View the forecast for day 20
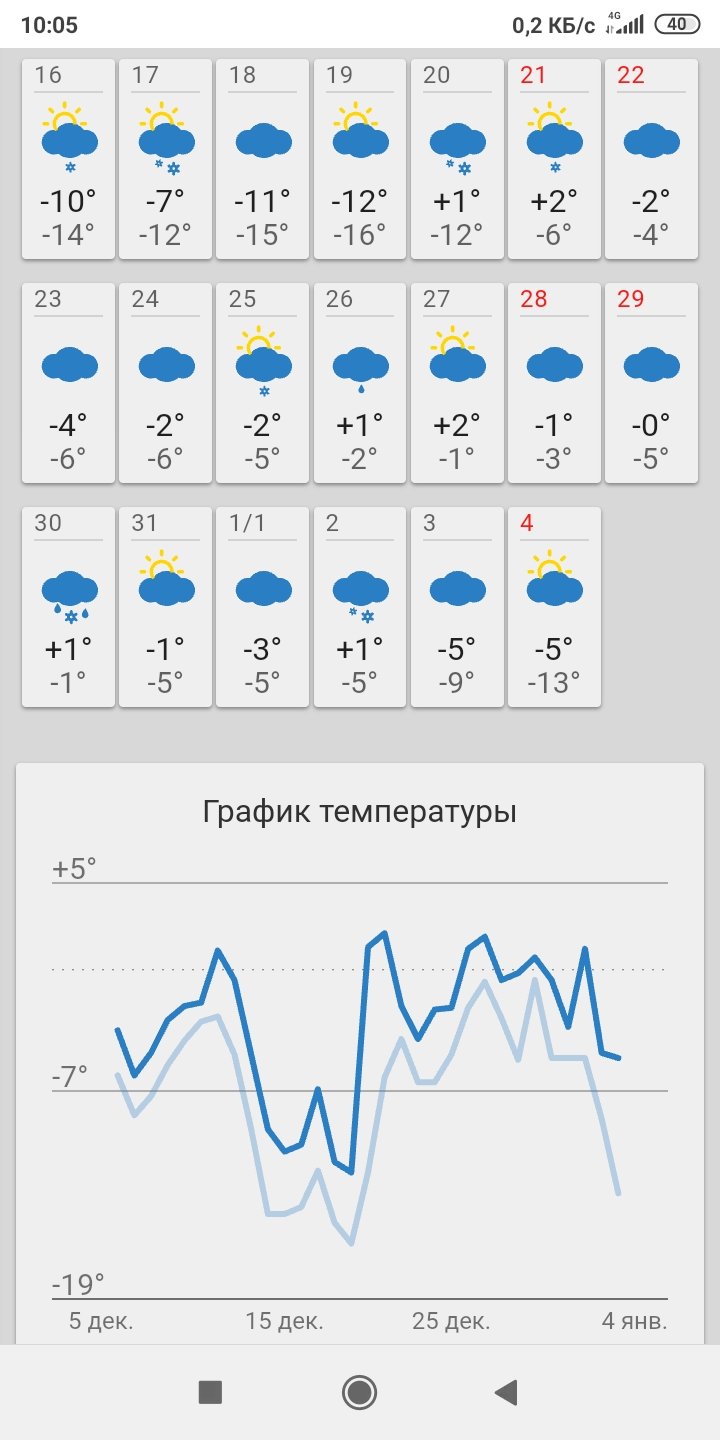 point(457,158)
